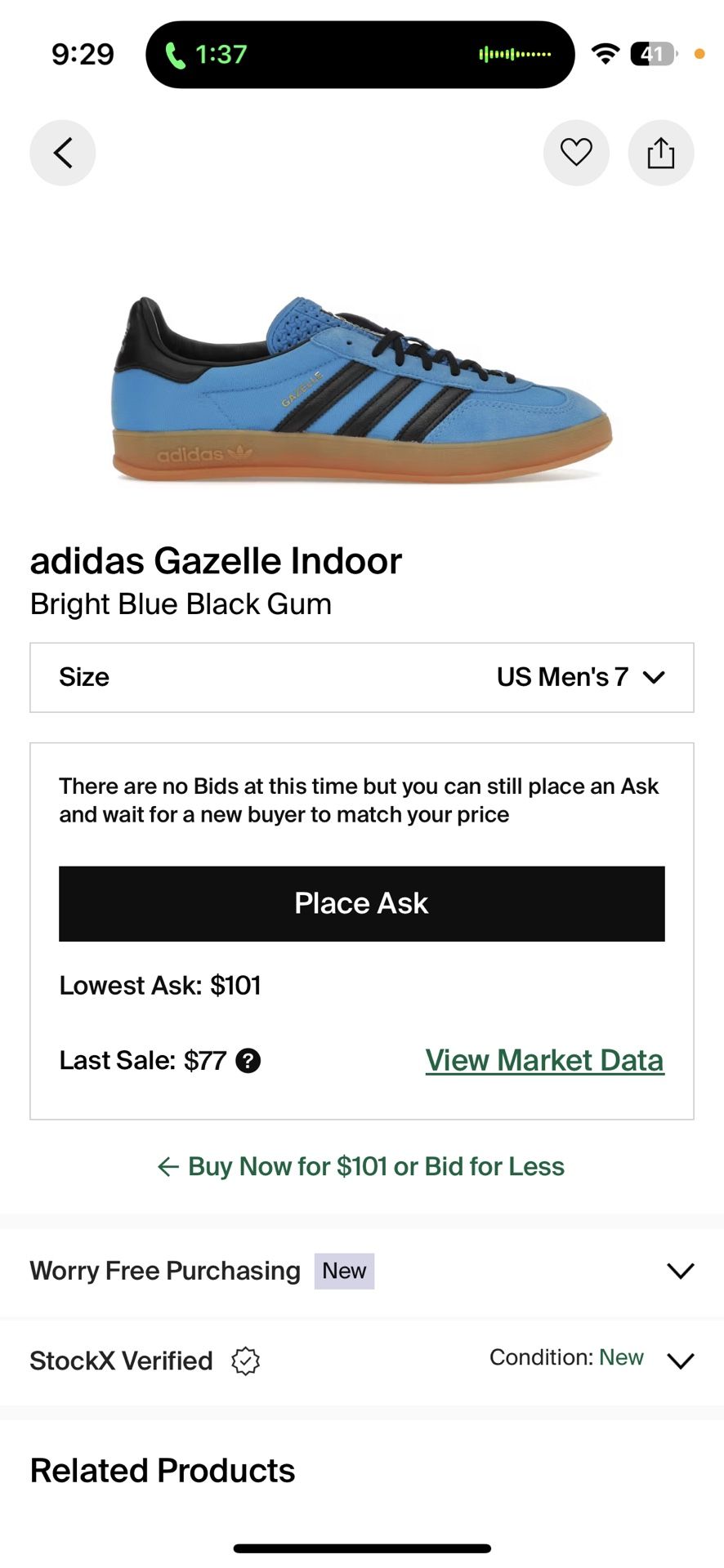
Task: Expand the Worry Free Purchasing section
Action: pyautogui.click(x=679, y=1271)
